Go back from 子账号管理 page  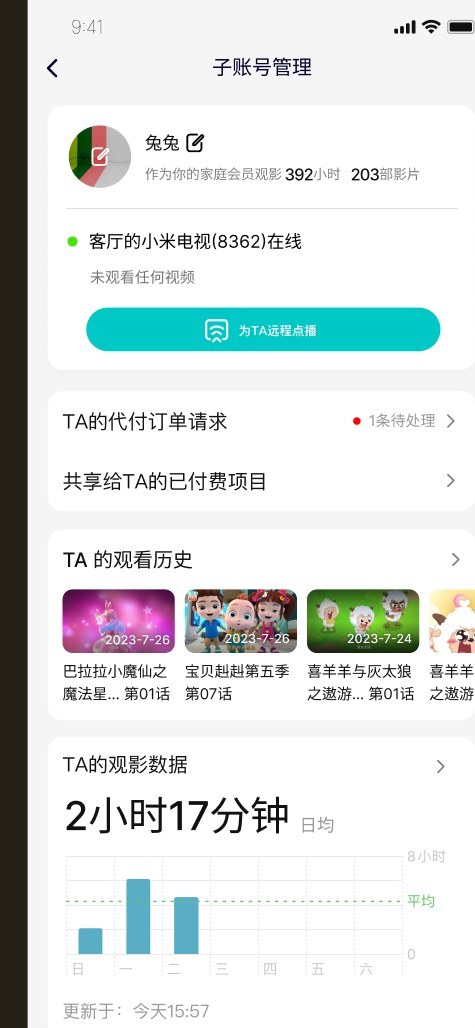(x=52, y=68)
